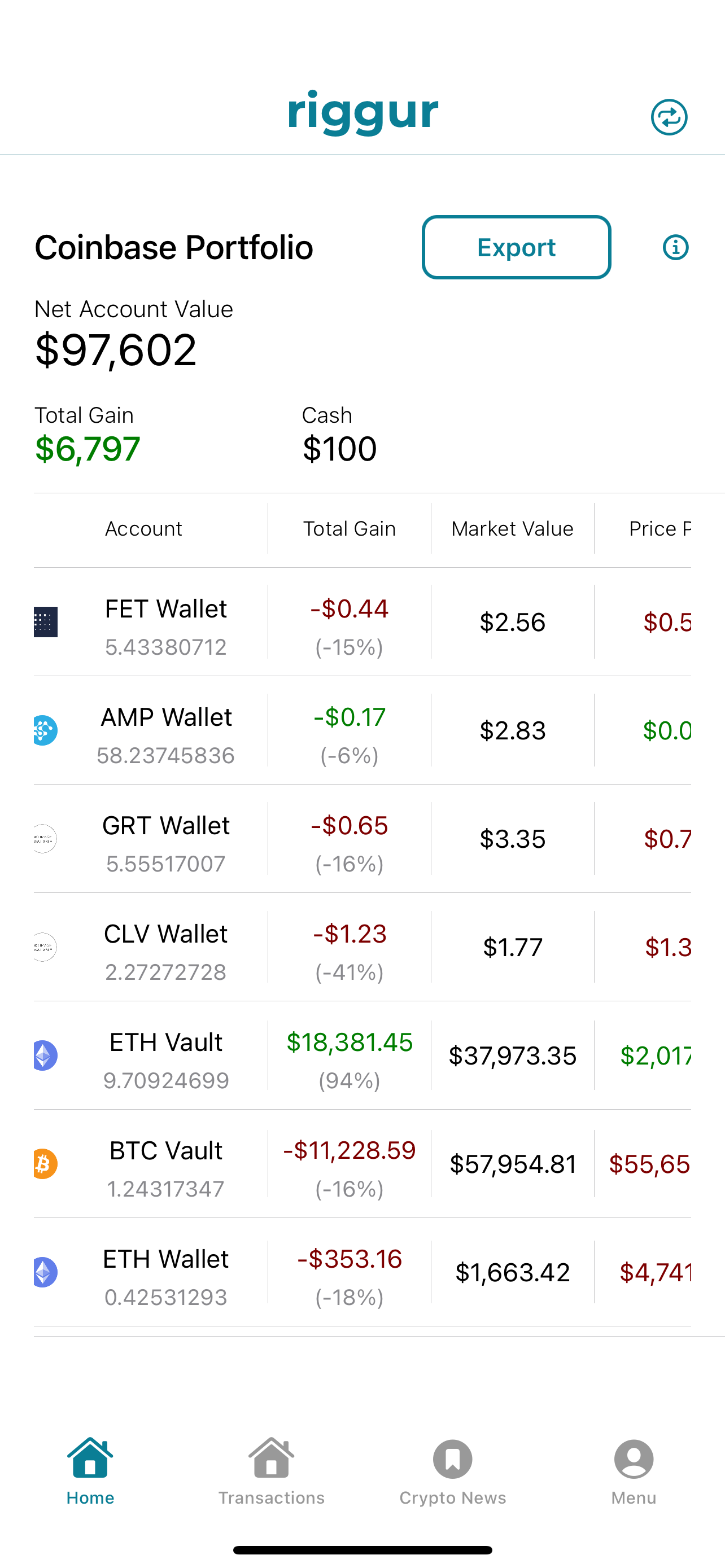
Task: Switch to the Transactions tab
Action: click(x=272, y=1470)
